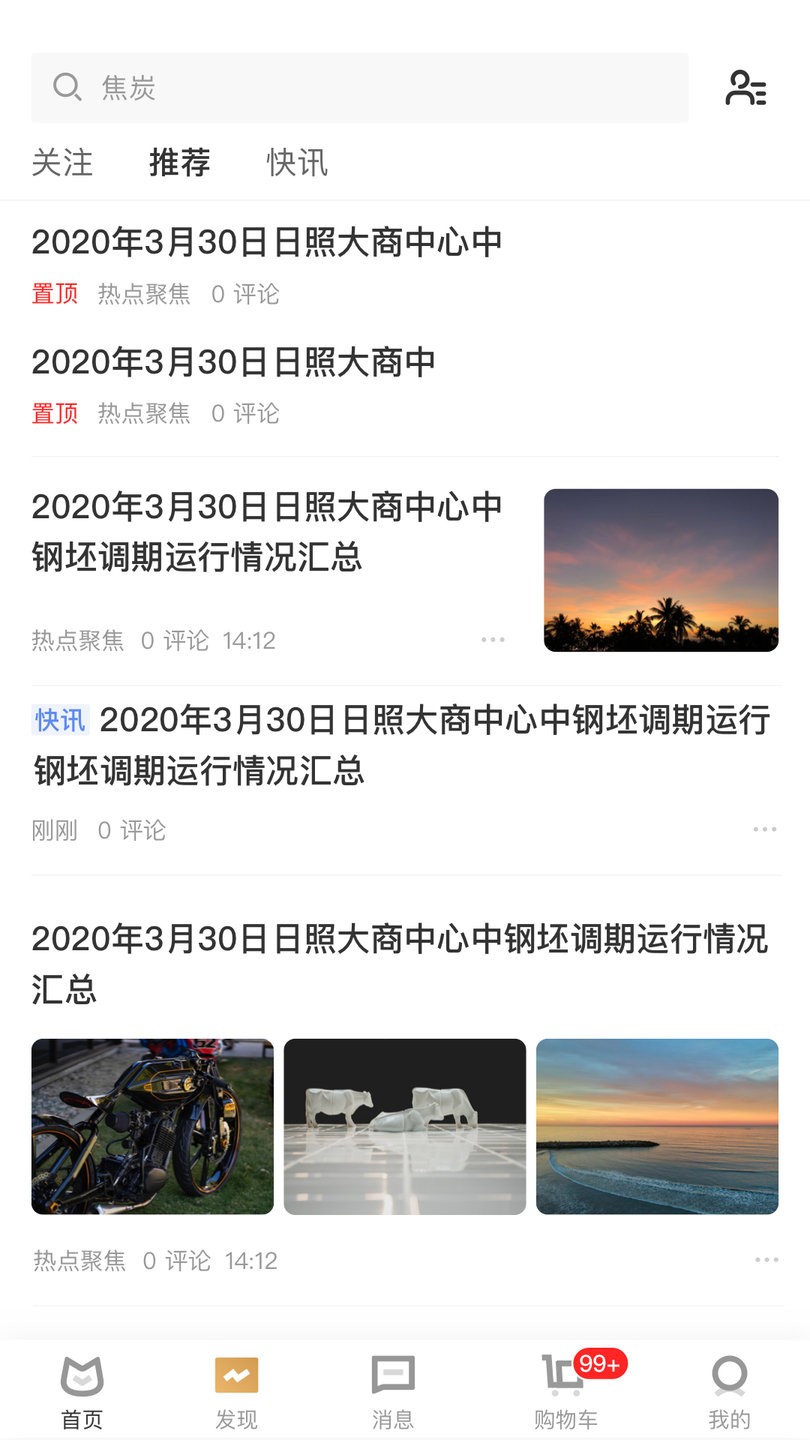Open the 快讯 tagged news item
Viewport: 810px width, 1440px height.
coord(400,745)
